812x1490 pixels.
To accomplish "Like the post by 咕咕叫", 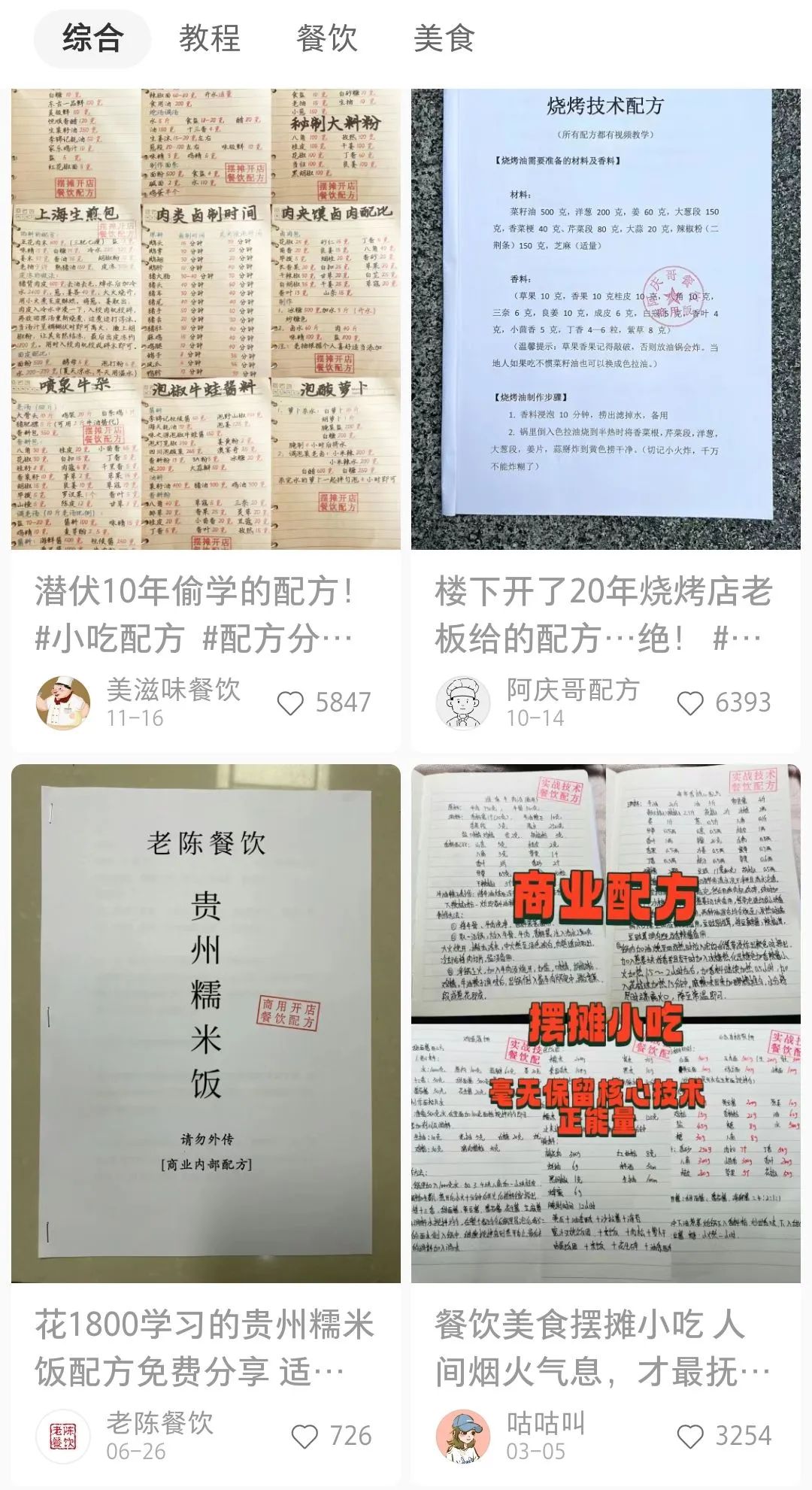I will click(x=690, y=1436).
